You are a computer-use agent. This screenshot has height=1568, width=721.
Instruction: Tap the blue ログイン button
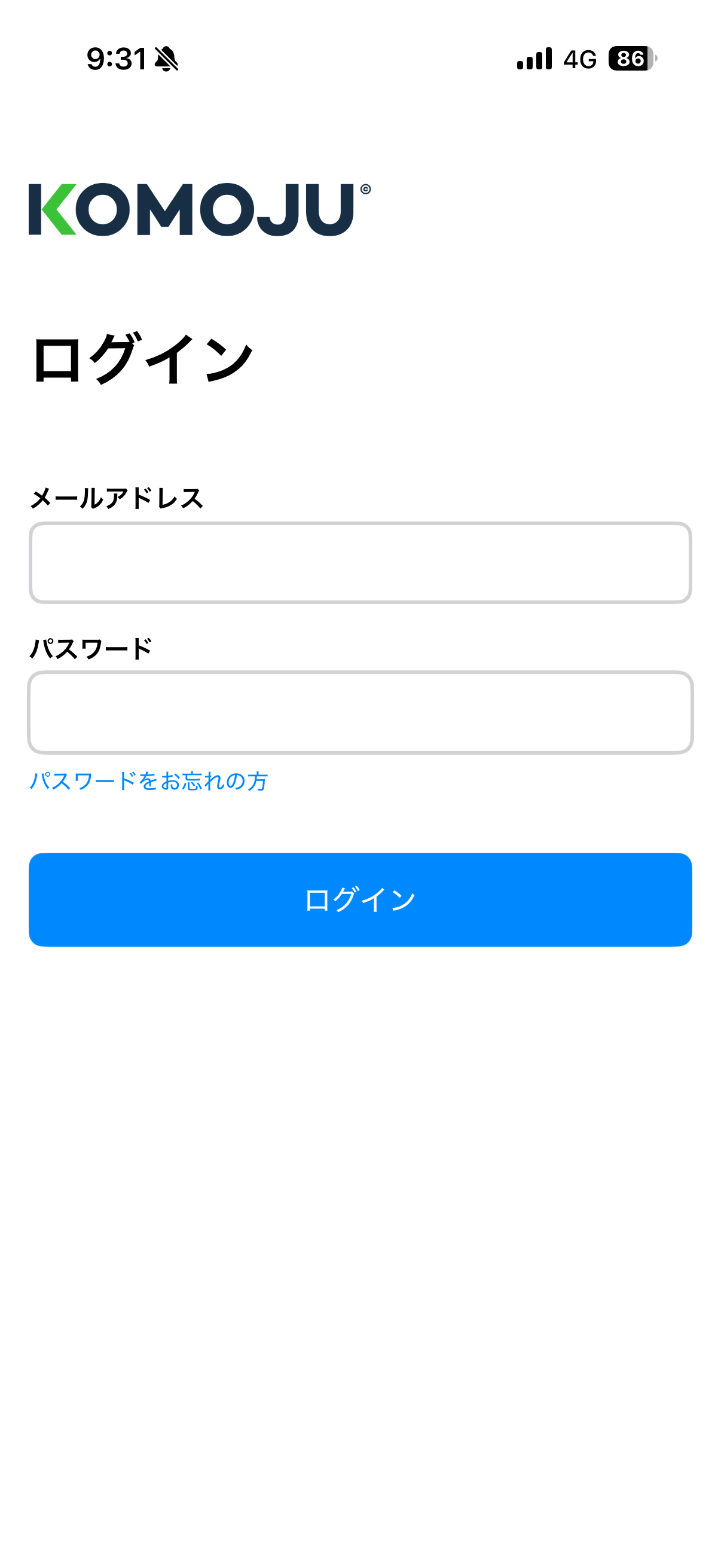point(360,899)
